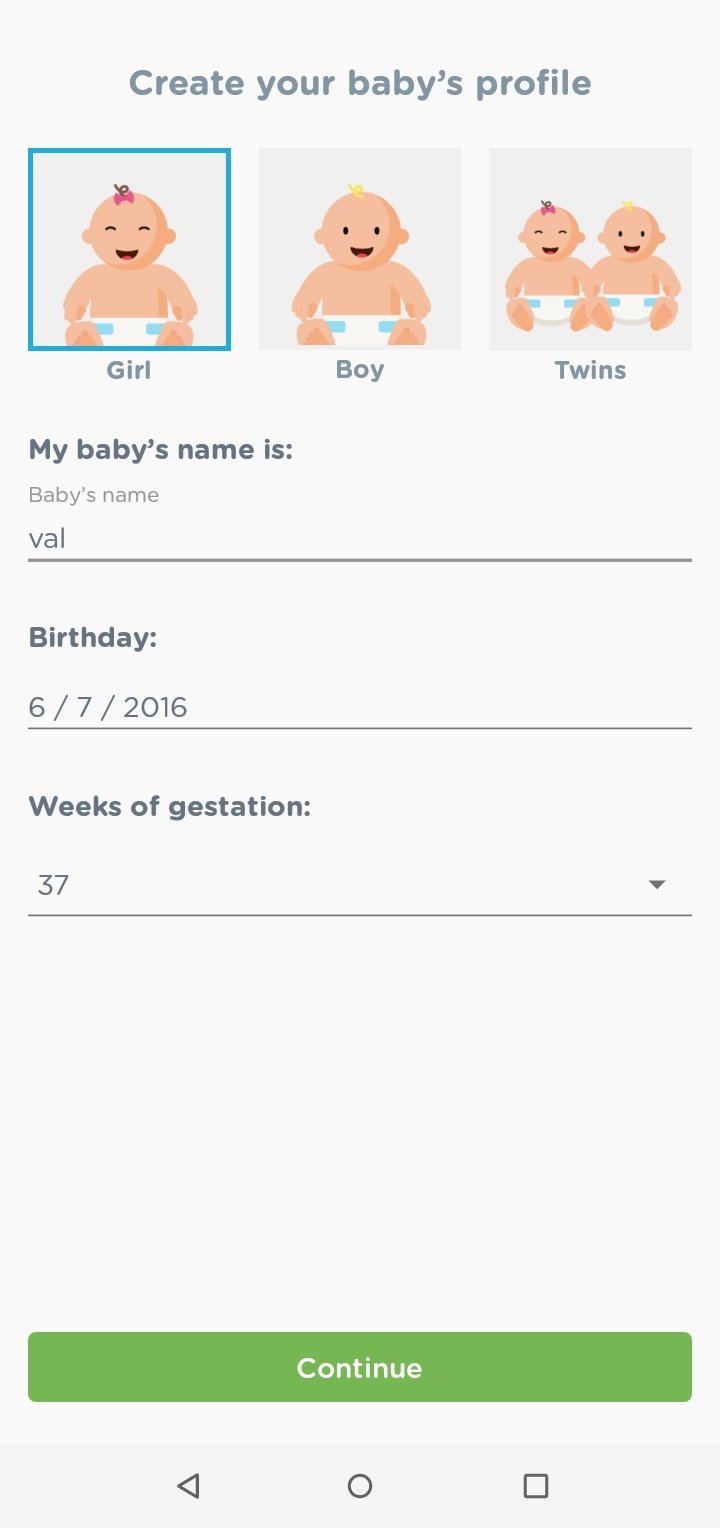Expand the Weeks of gestation dropdown
Screen dimensions: 720x1528
[x=360, y=885]
